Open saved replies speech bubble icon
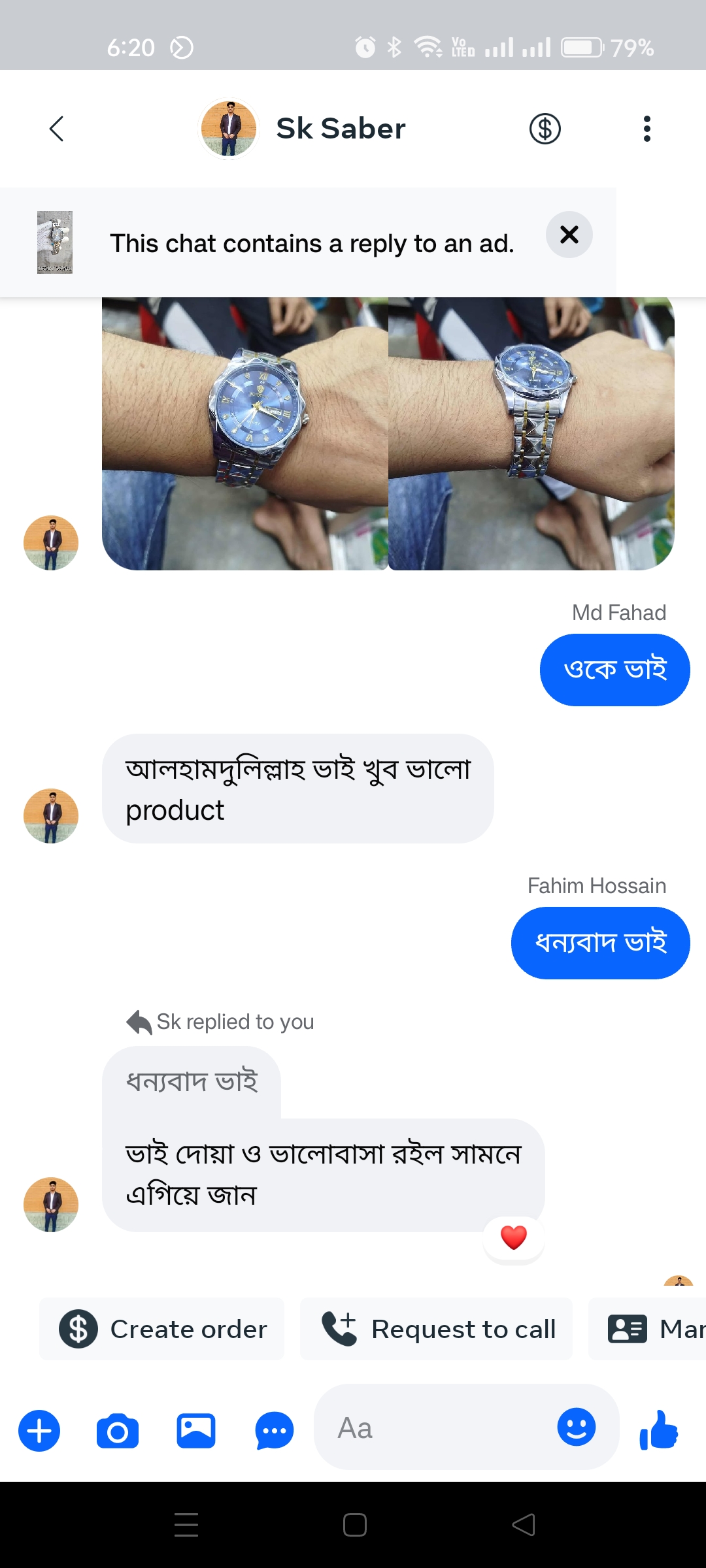Image resolution: width=706 pixels, height=1568 pixels. [x=275, y=1431]
